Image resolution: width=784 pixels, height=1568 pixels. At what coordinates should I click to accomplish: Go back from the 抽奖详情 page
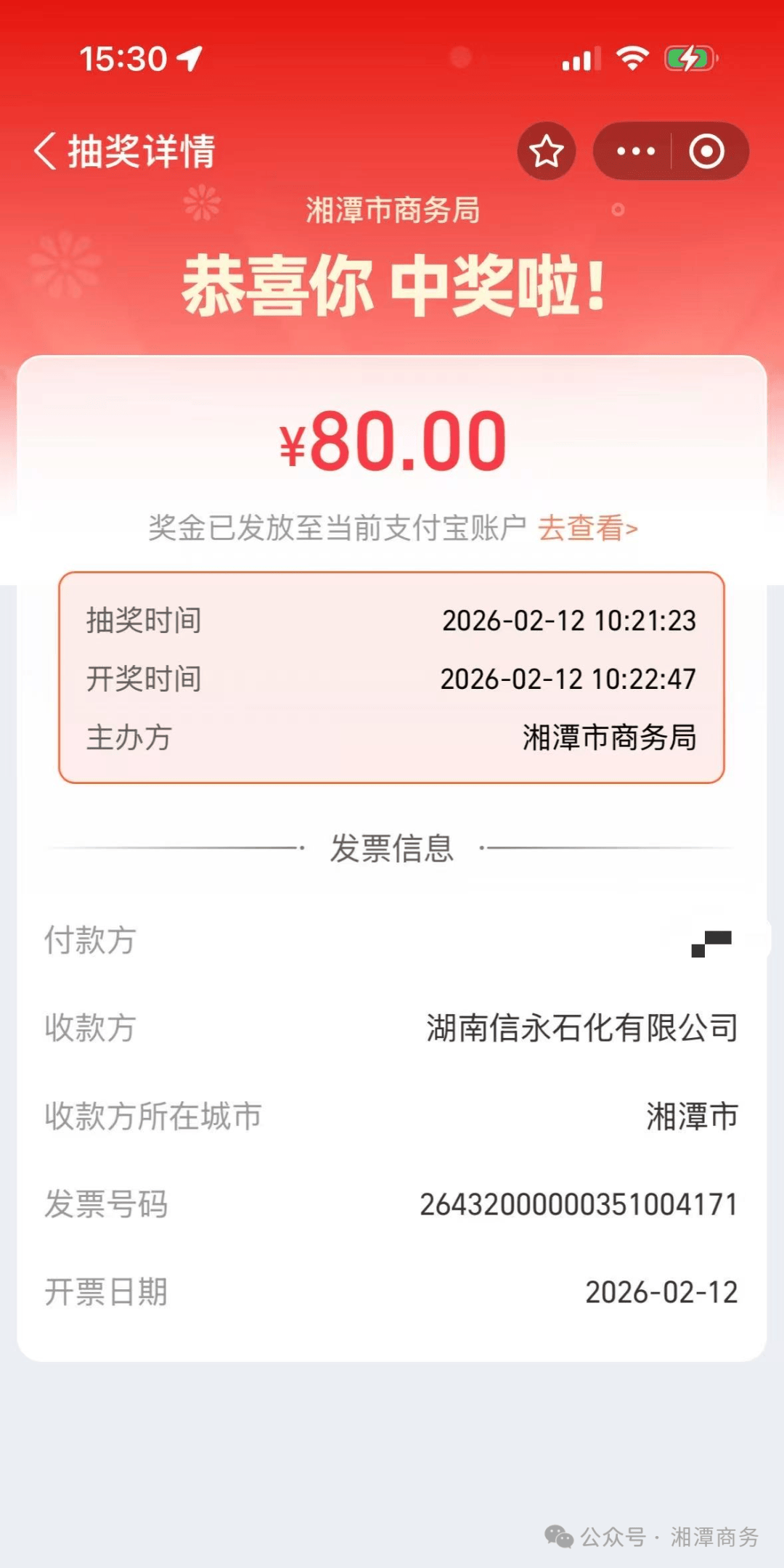(x=45, y=151)
